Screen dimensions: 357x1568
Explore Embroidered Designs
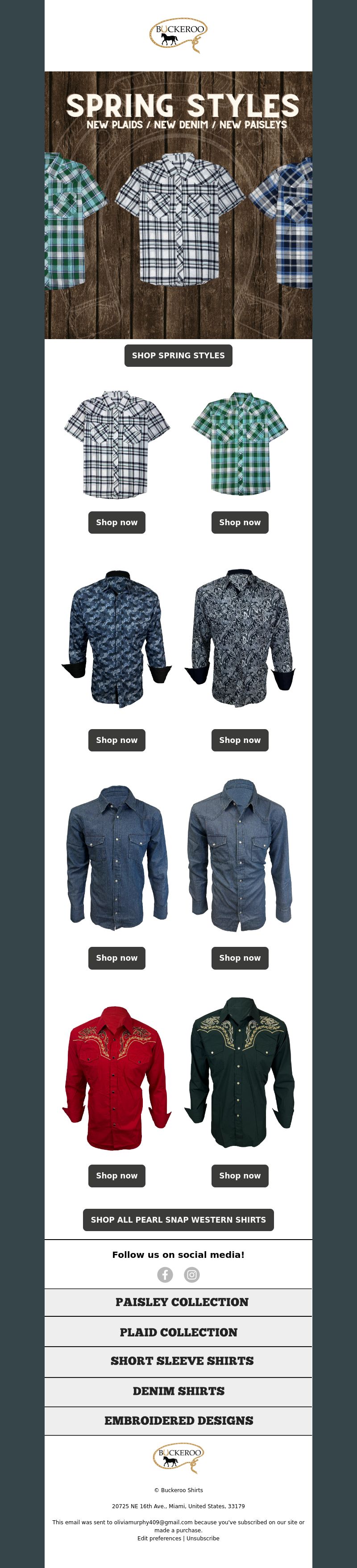(x=178, y=1420)
